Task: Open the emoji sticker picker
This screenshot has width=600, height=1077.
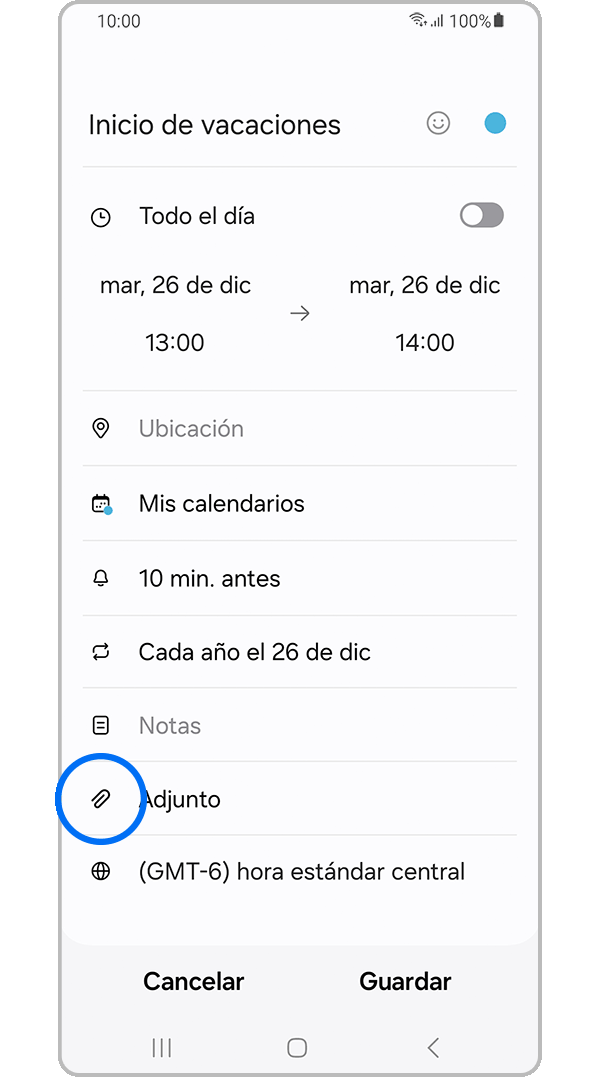Action: 438,123
